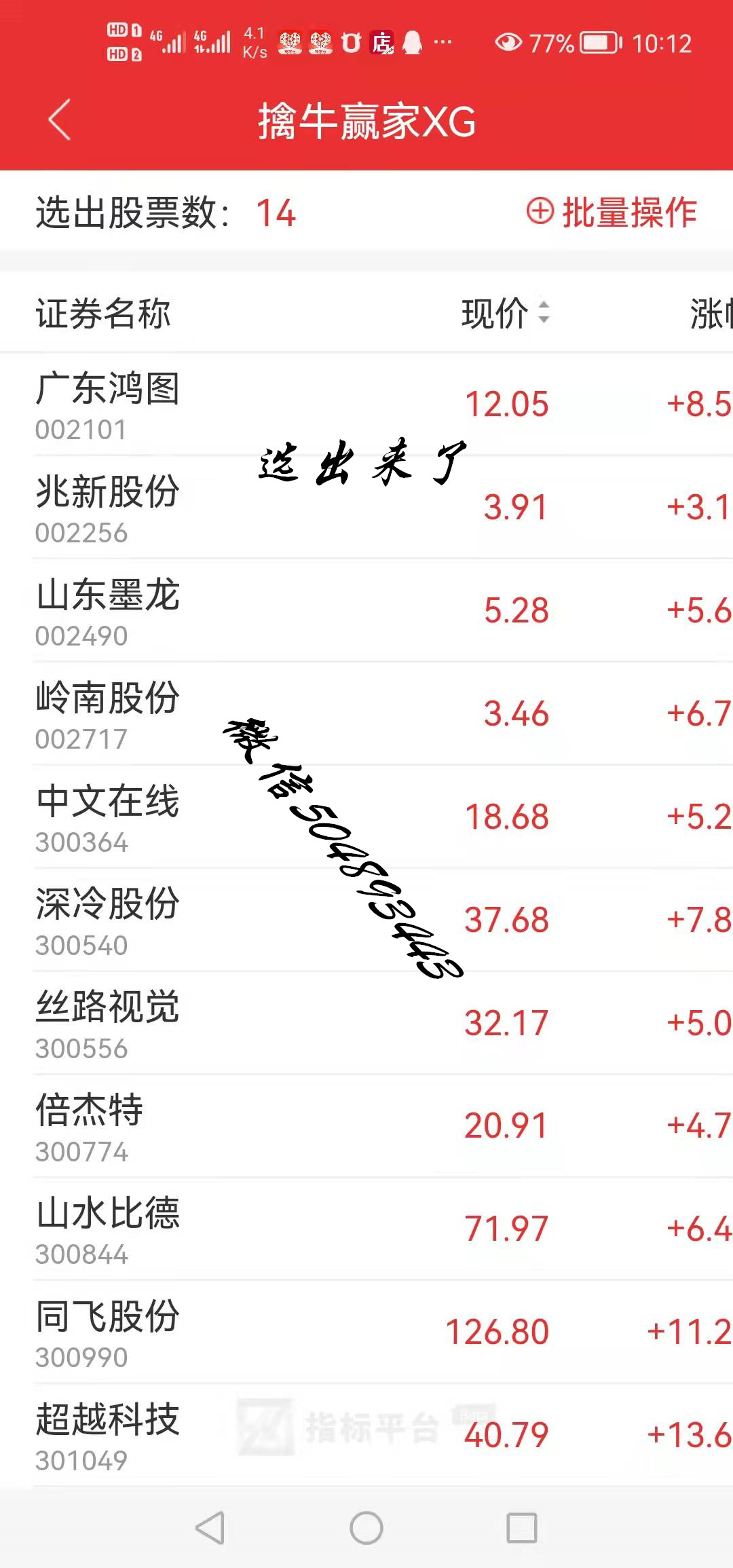View details for 倍杰特 300774
733x1568 pixels.
[x=366, y=1127]
